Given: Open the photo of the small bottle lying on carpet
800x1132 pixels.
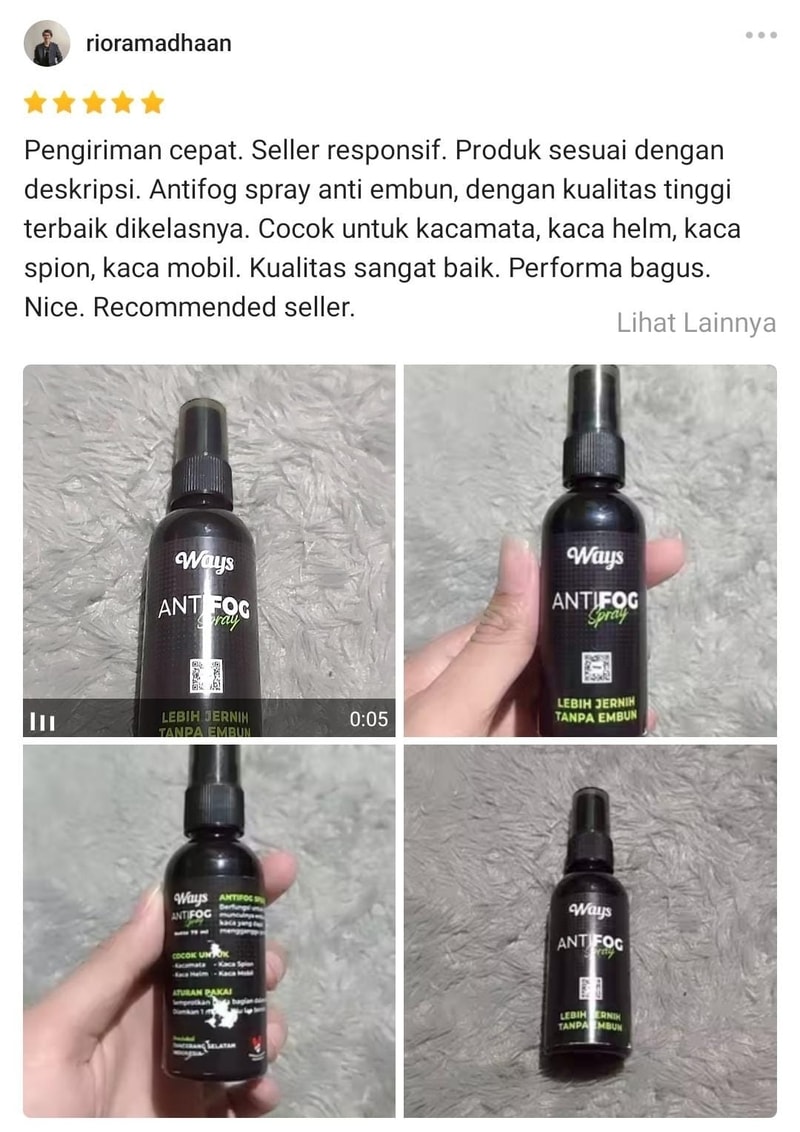Looking at the screenshot, I should click(590, 930).
